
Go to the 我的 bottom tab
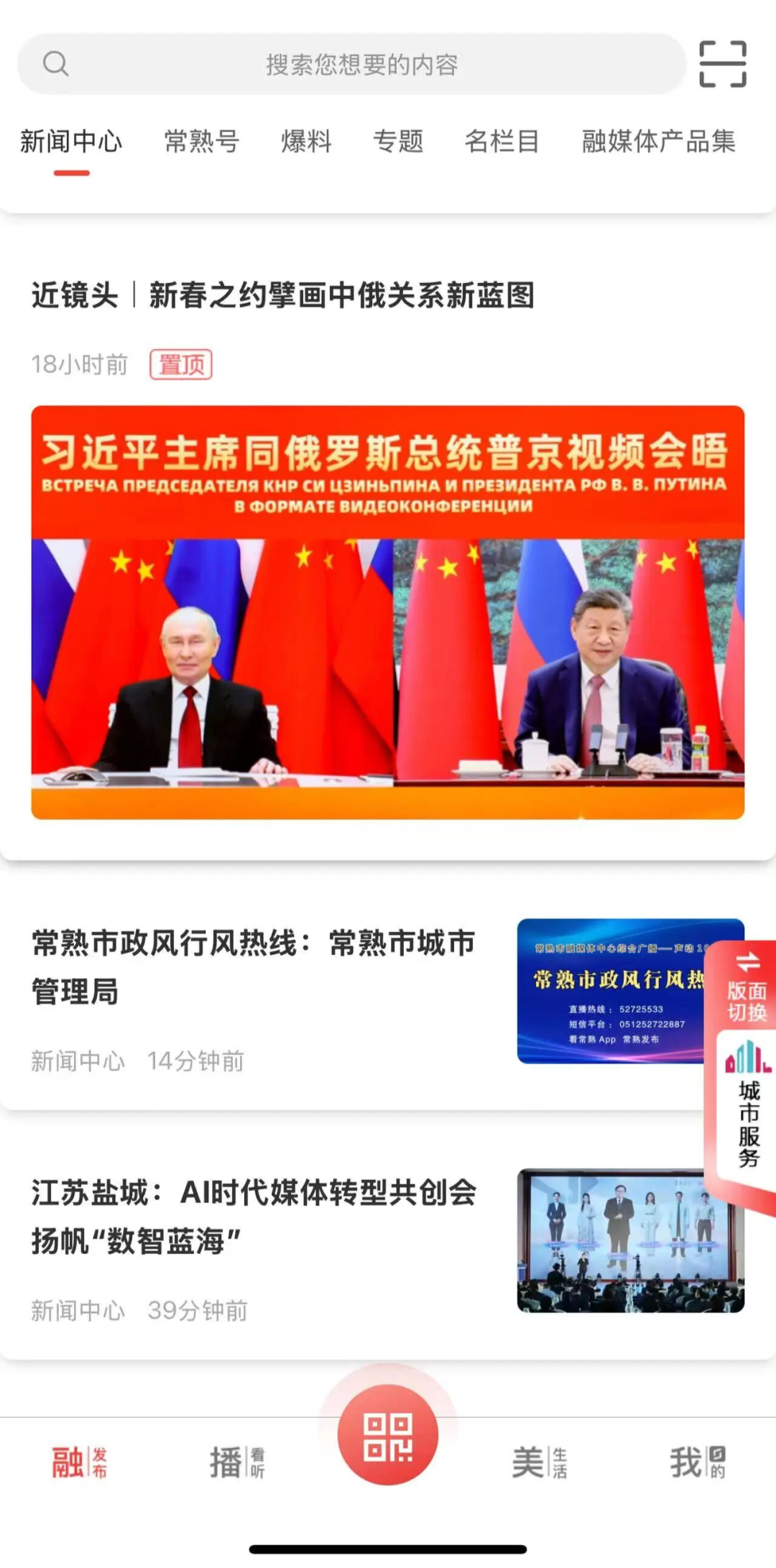pos(697,1463)
